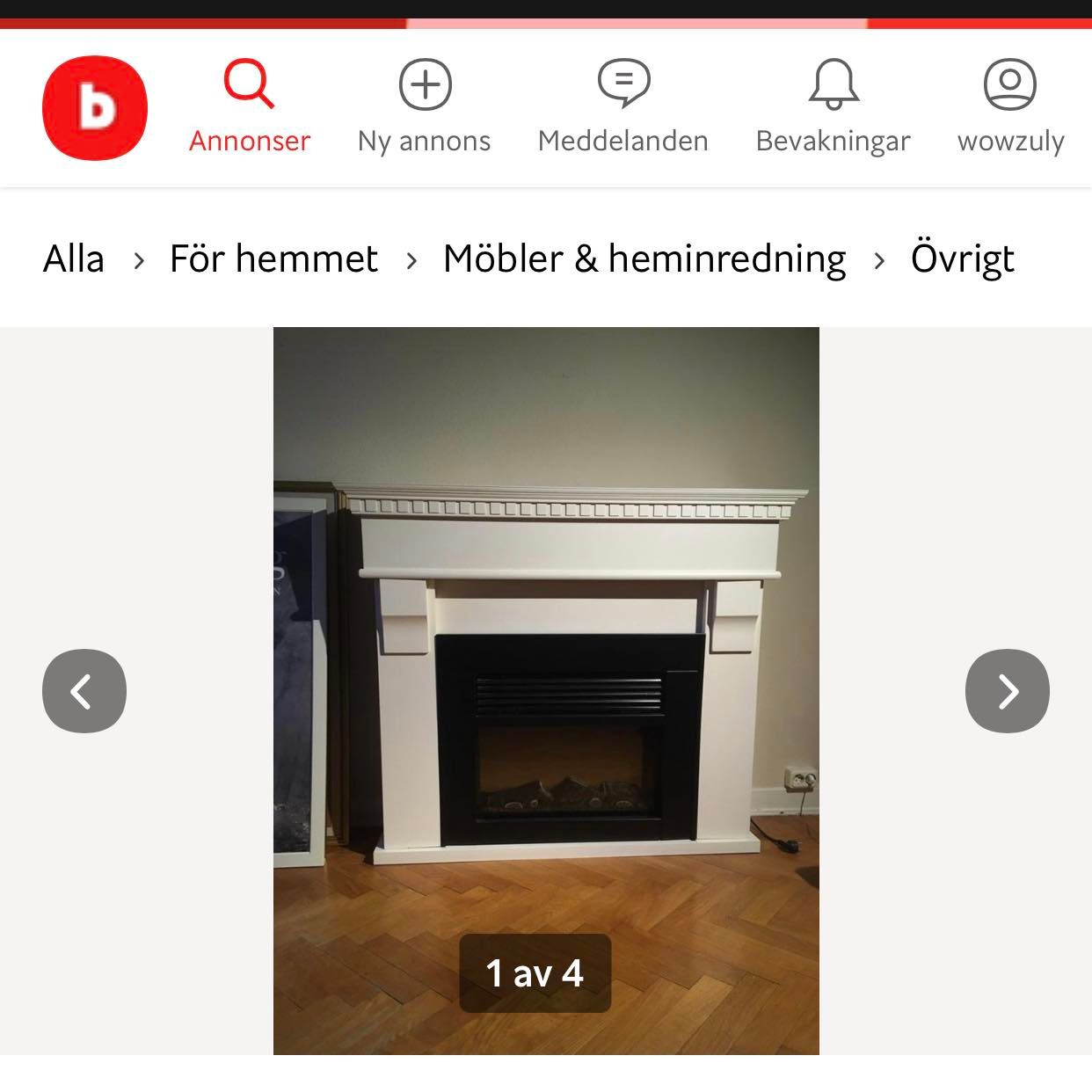The height and width of the screenshot is (1092, 1092).
Task: Go to Alla breadcrumb
Action: pos(74,259)
